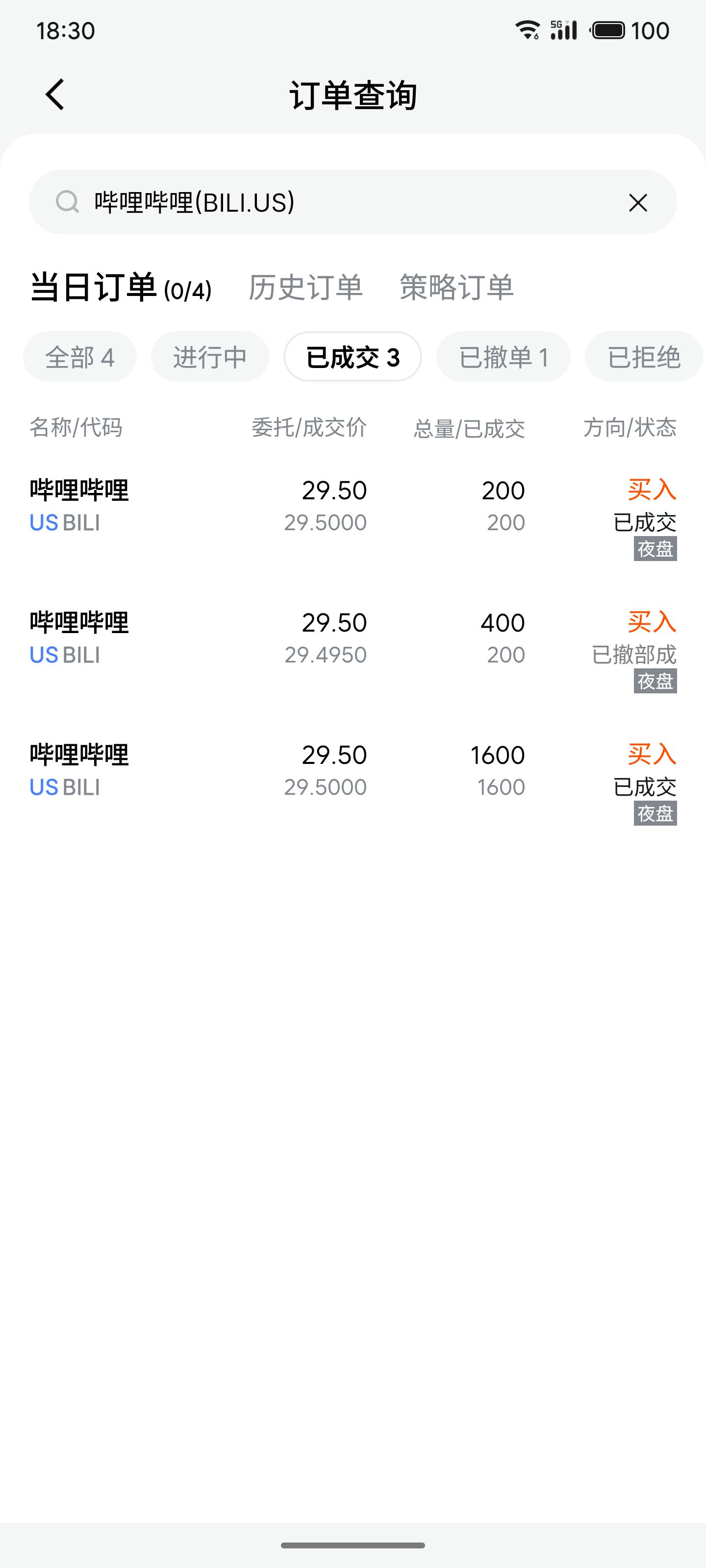Go back from 订单查询 page
This screenshot has height=1568, width=706.
point(55,95)
